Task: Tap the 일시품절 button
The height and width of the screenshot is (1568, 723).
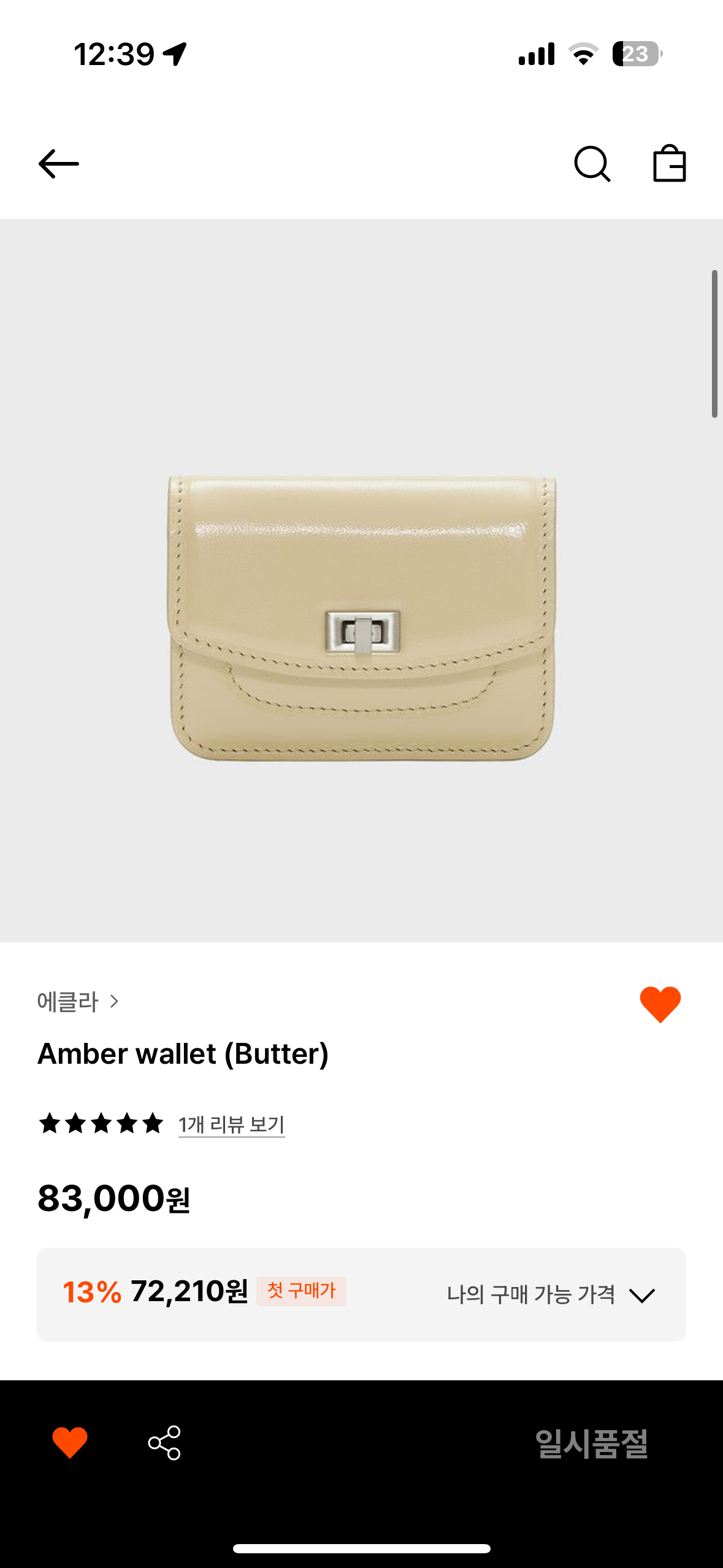Action: [x=592, y=1443]
